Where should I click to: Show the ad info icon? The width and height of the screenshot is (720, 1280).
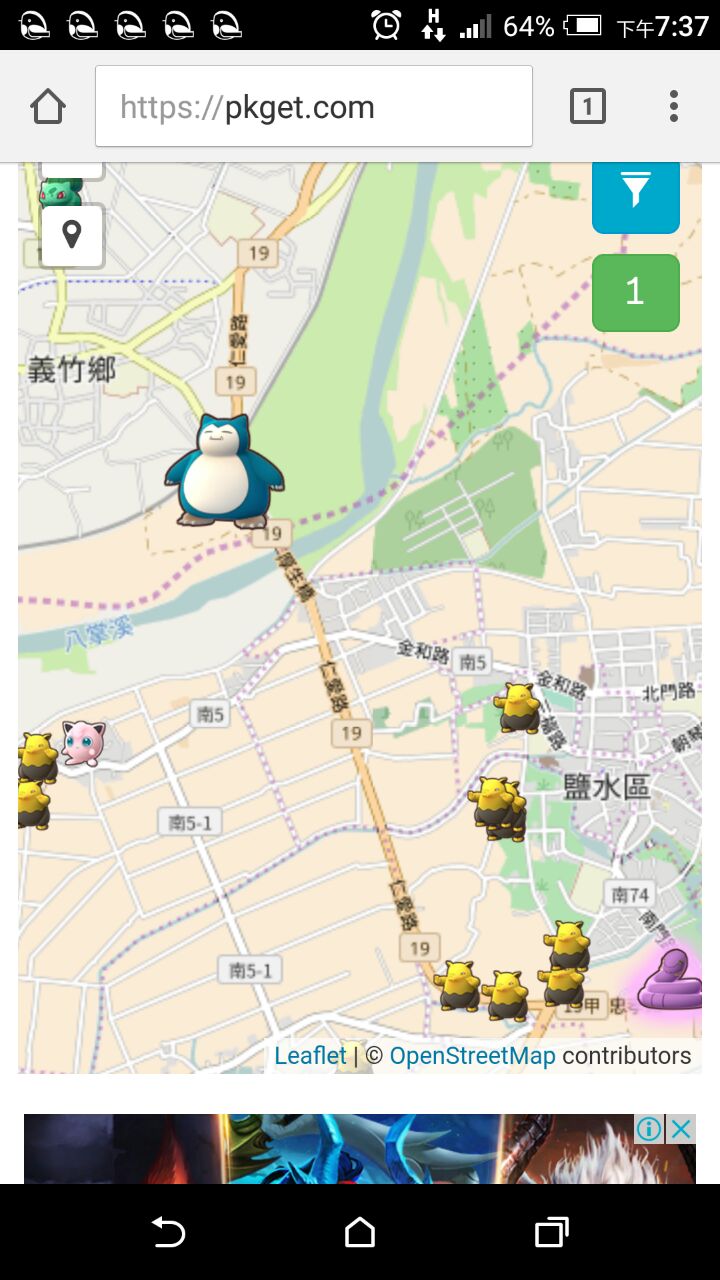pos(649,1130)
